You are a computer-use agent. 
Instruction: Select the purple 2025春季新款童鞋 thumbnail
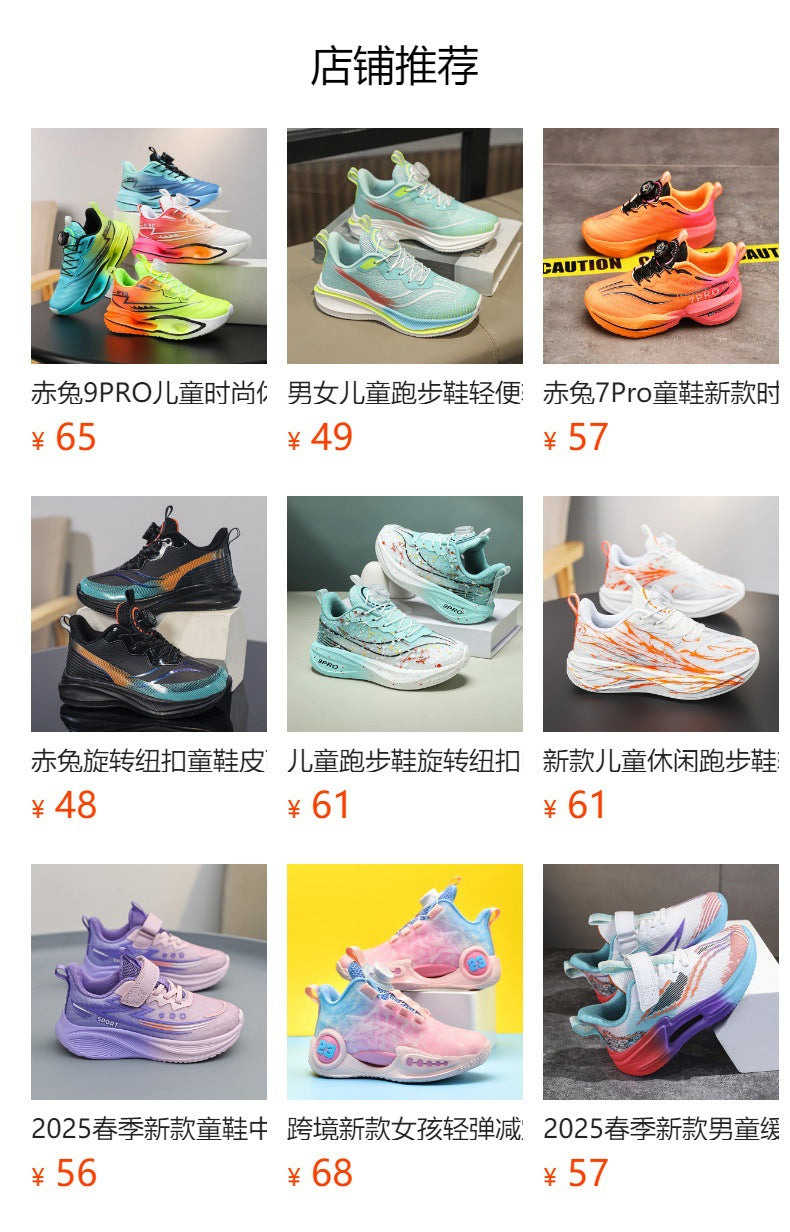[x=148, y=985]
